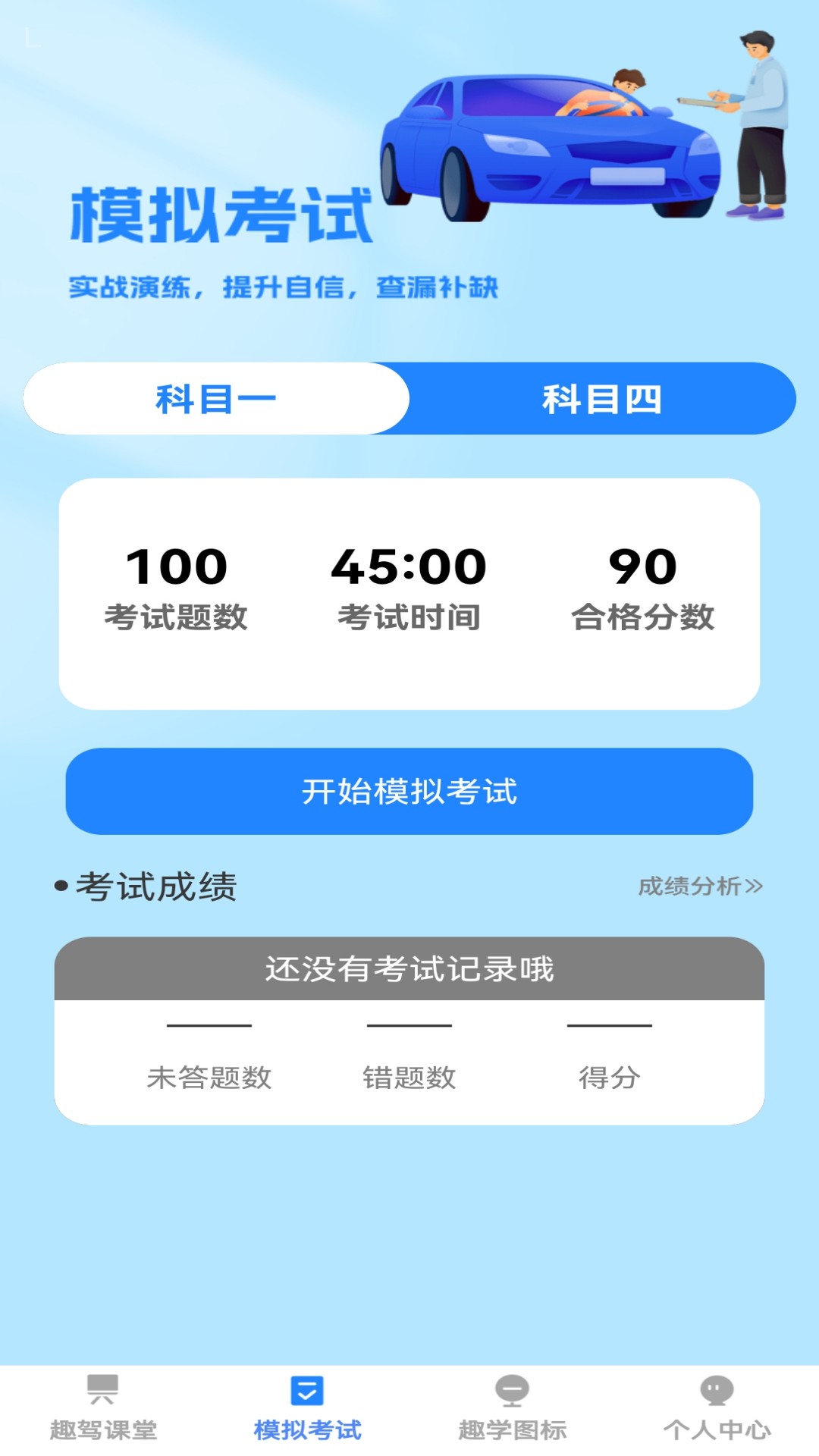The height and width of the screenshot is (1456, 819).
Task: Start the mock exam with 开始模拟考试
Action: tap(409, 792)
